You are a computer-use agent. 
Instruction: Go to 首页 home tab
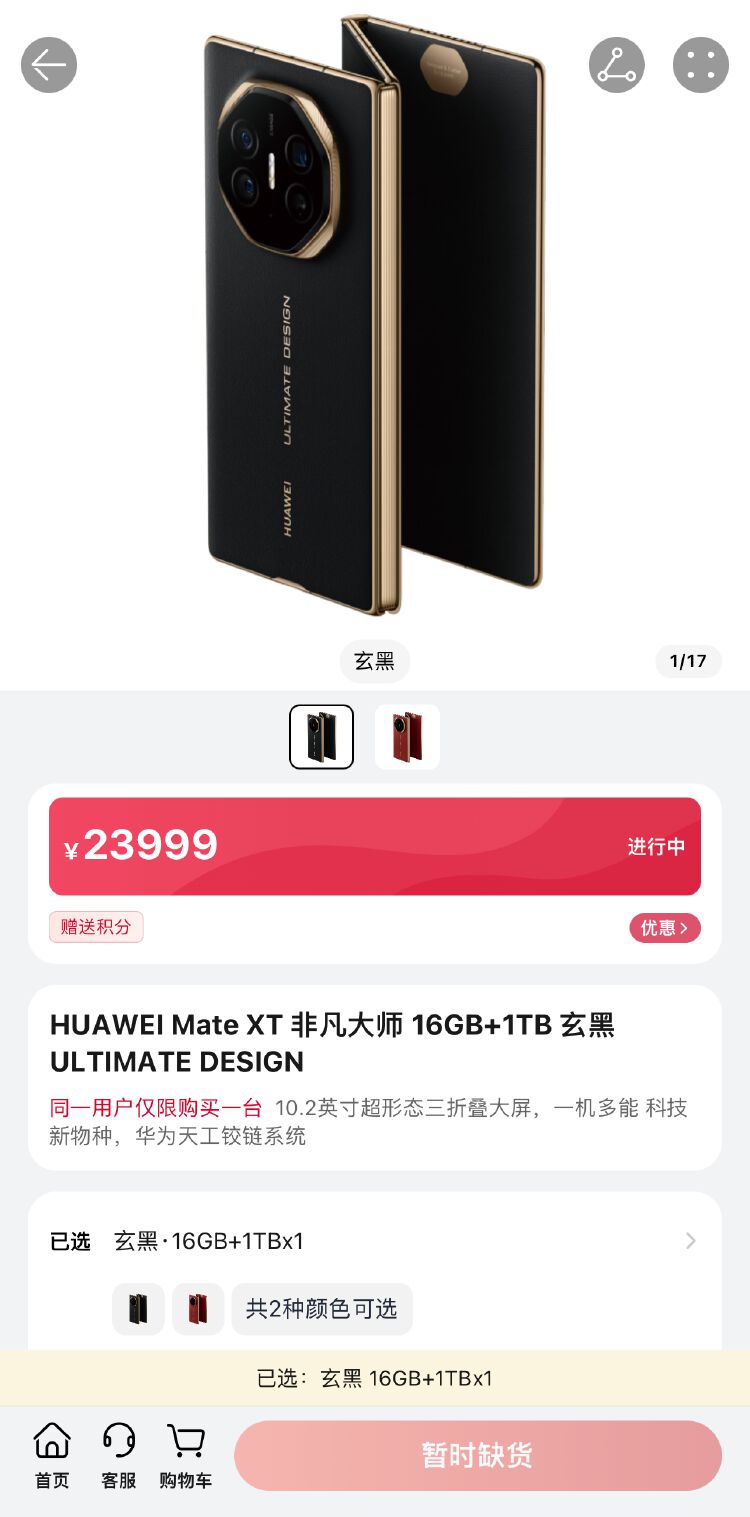(52, 1456)
